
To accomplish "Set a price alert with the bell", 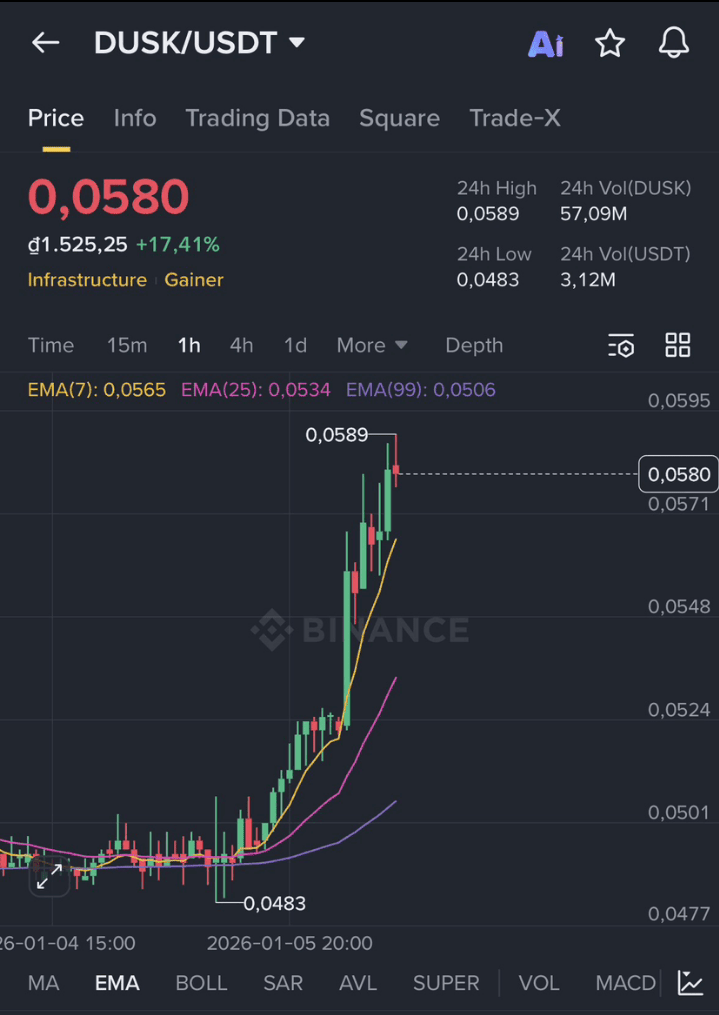I will tap(674, 43).
